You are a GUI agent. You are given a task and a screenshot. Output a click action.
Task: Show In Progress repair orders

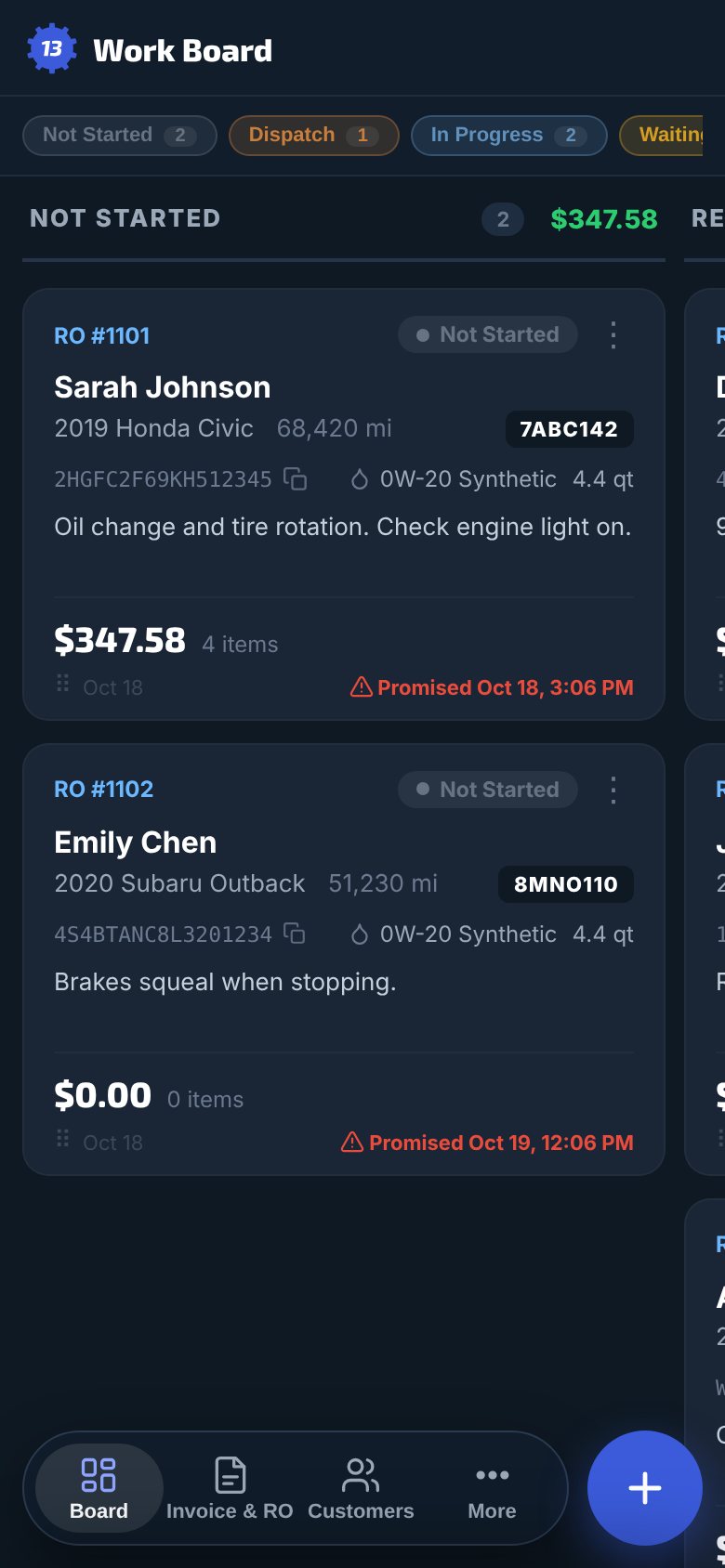click(509, 136)
